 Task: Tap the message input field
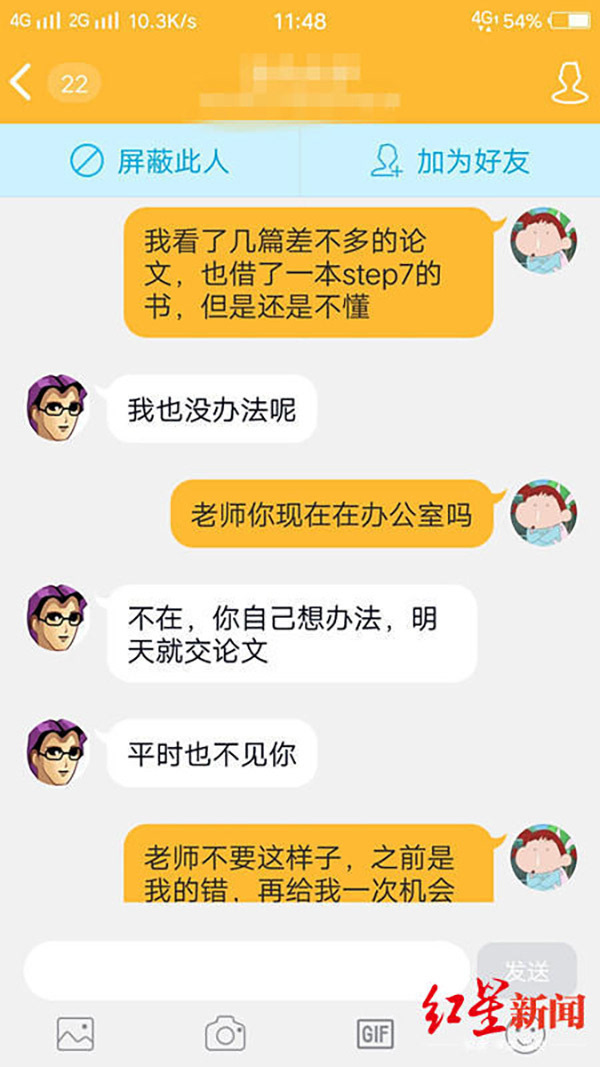pyautogui.click(x=245, y=970)
